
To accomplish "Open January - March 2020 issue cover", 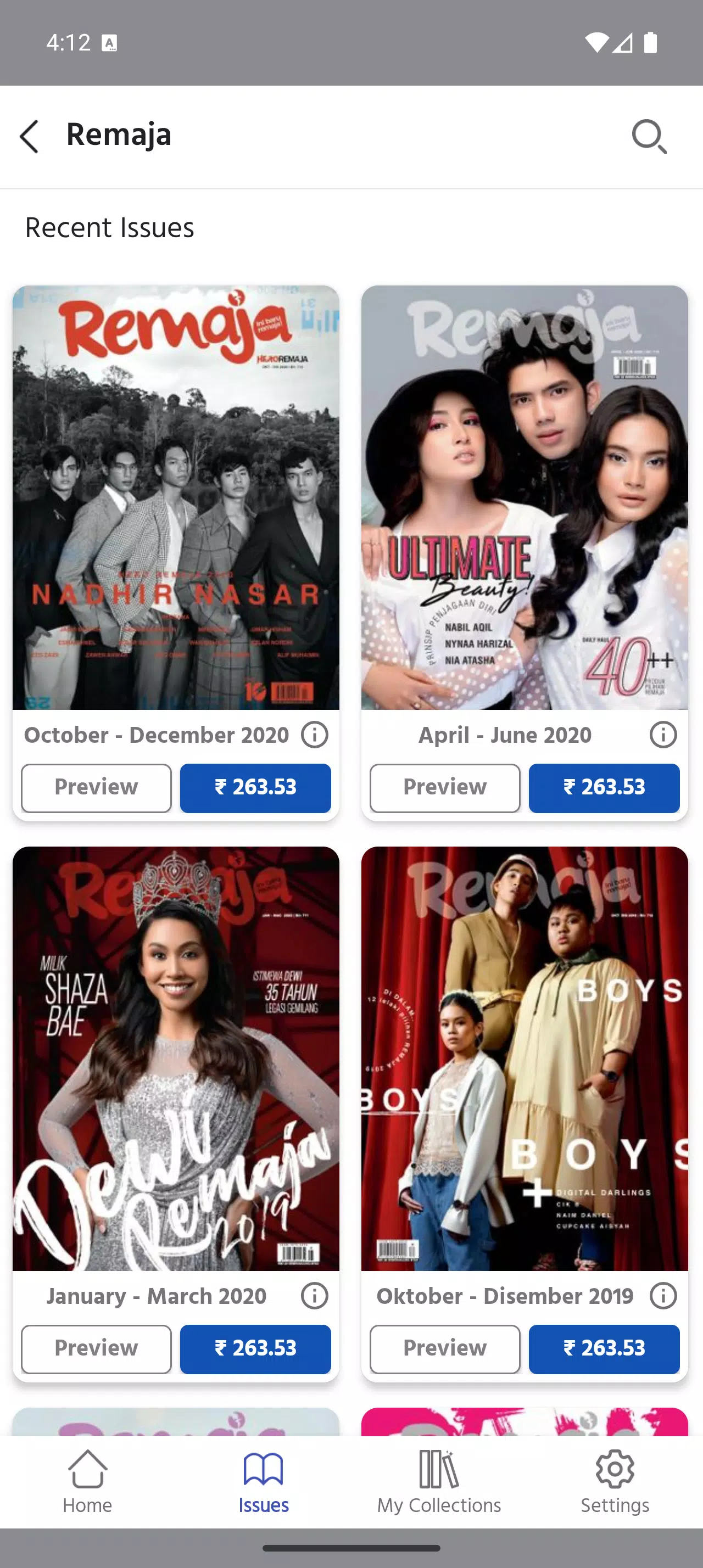I will [176, 1058].
